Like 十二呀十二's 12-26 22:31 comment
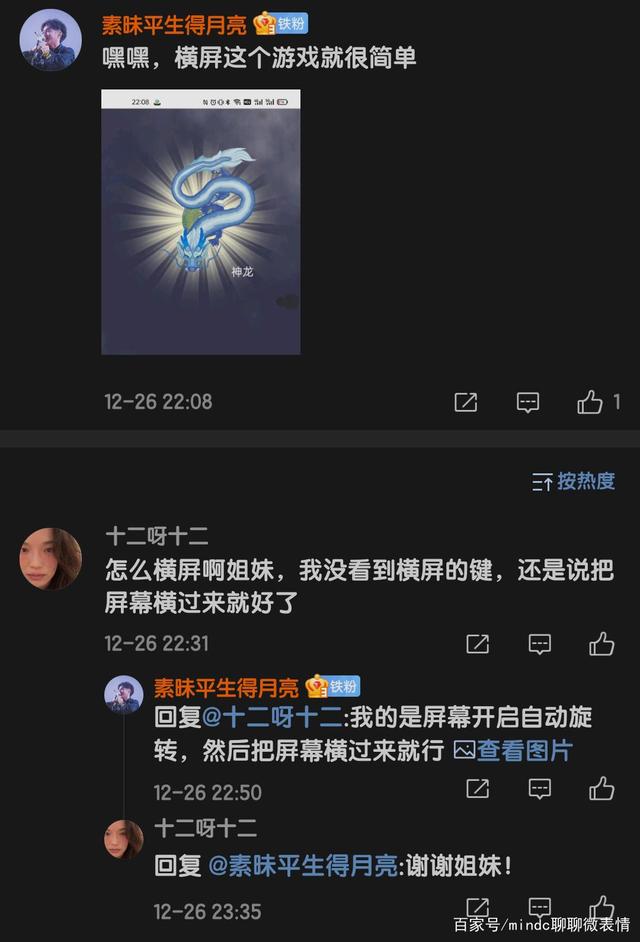Screen dimensions: 640x942 (x=602, y=644)
